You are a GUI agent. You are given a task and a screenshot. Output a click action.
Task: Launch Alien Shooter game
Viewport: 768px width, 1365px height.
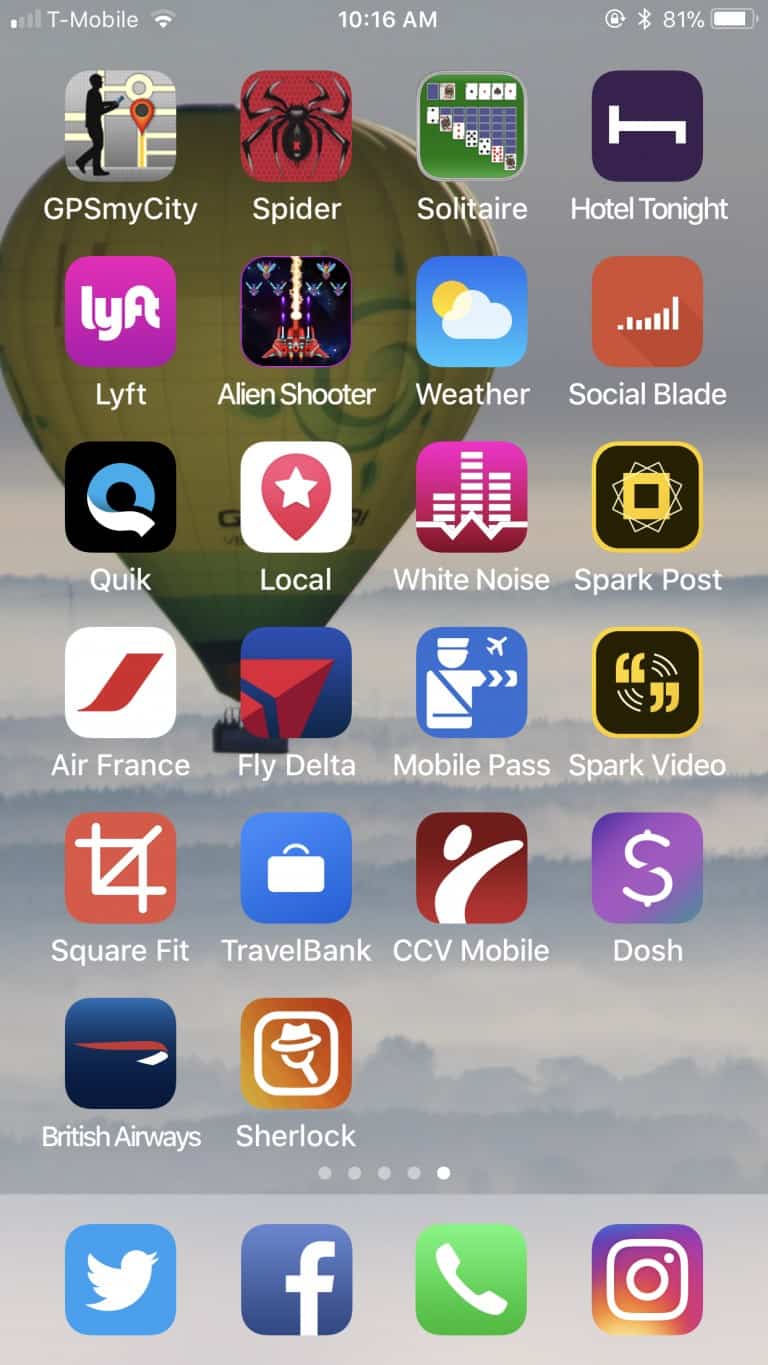(x=296, y=311)
